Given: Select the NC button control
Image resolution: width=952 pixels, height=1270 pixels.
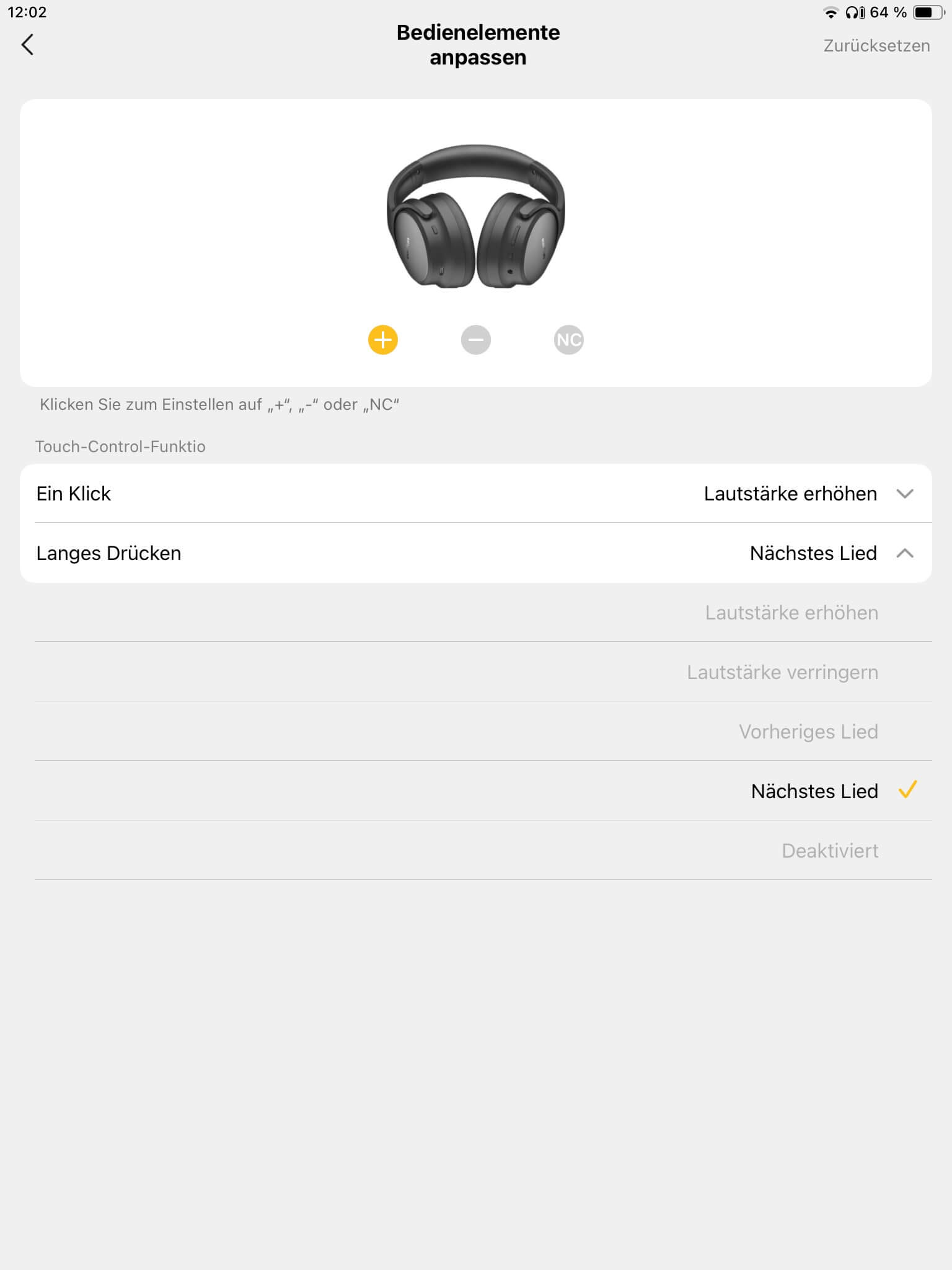Looking at the screenshot, I should tap(568, 340).
